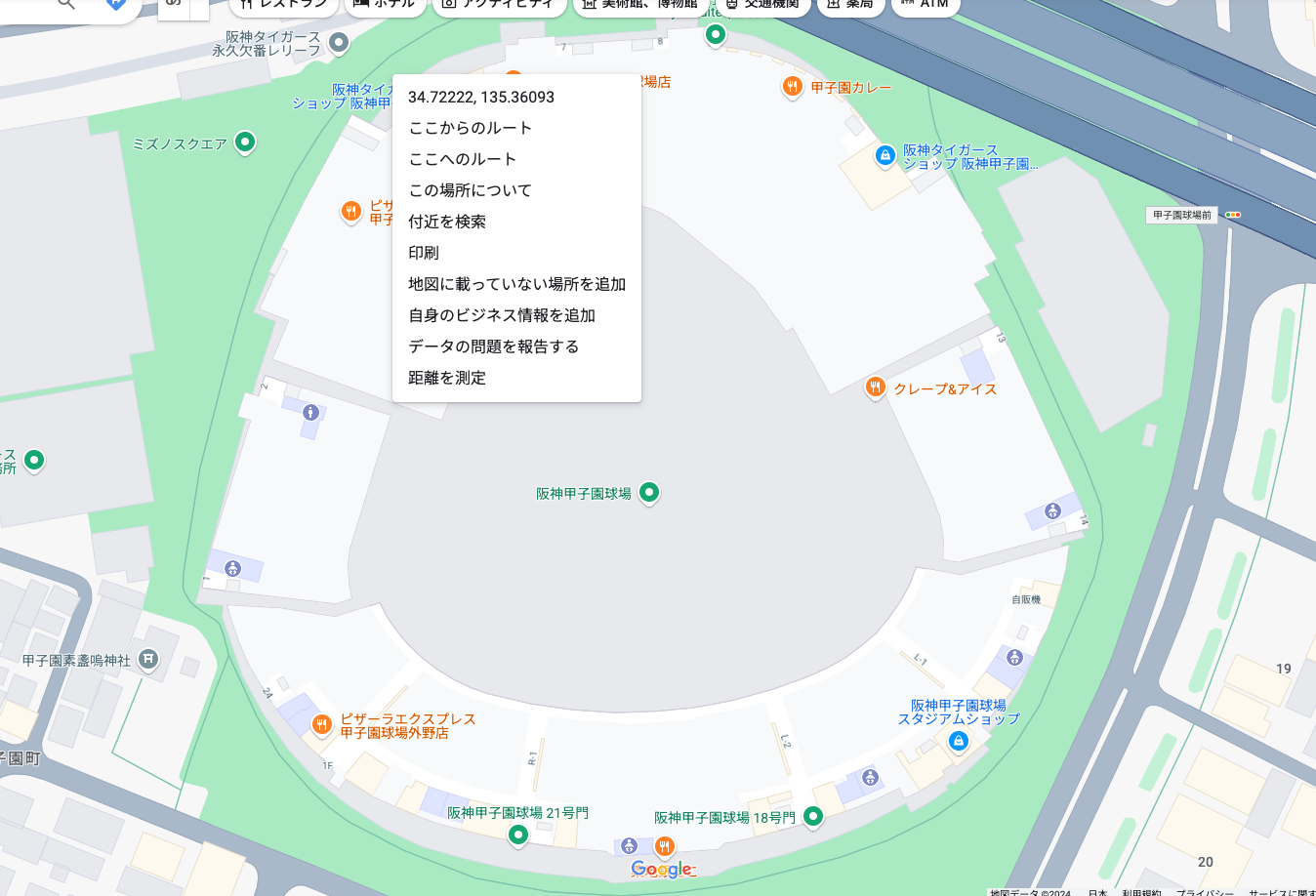Tap the クレープ&アイス restaurant marker

[x=875, y=387]
